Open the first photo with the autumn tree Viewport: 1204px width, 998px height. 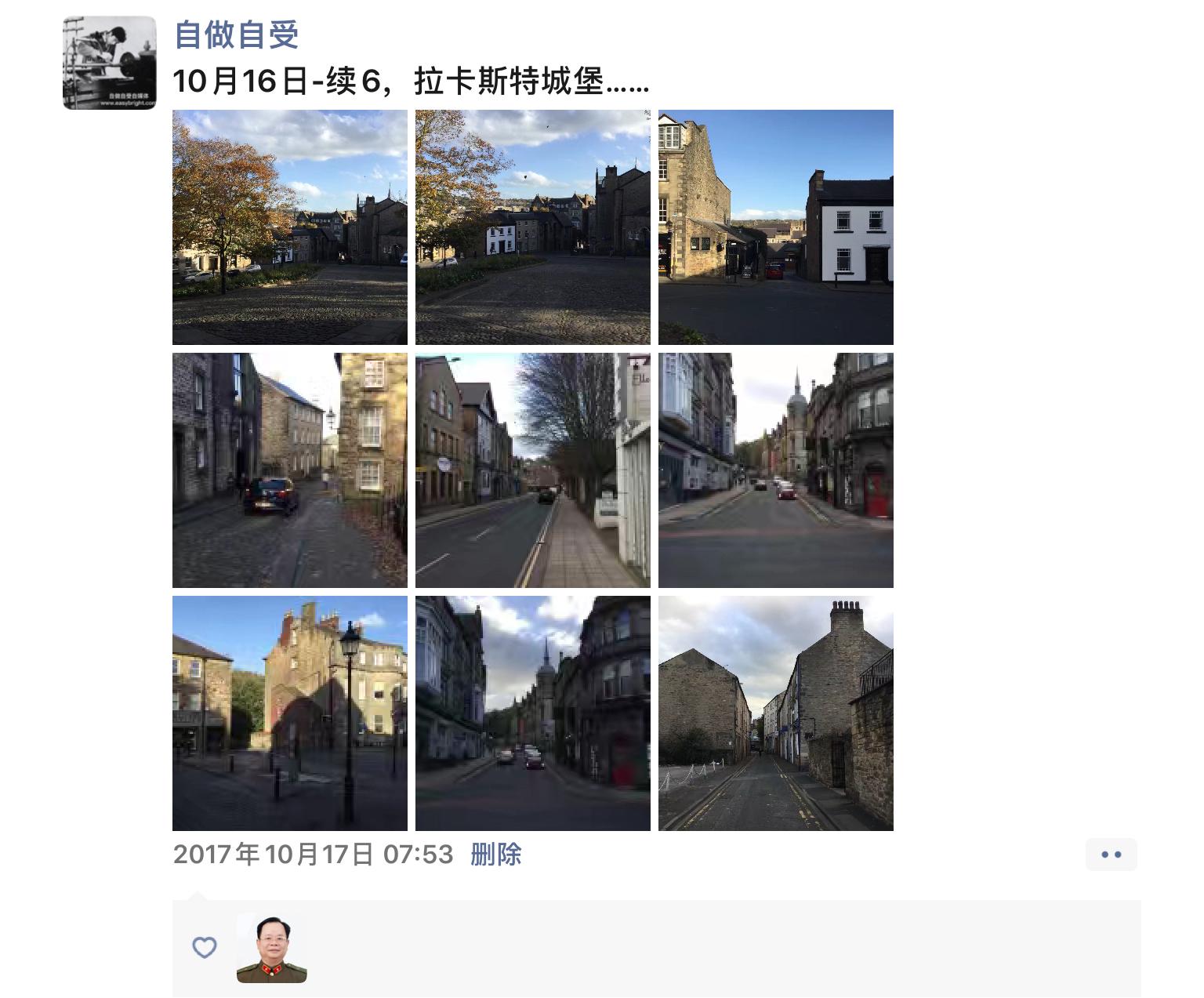click(x=290, y=227)
